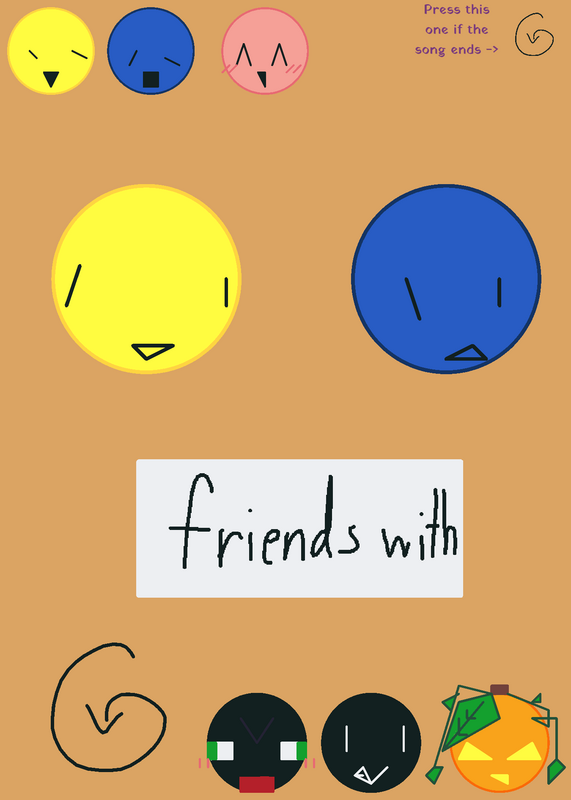This screenshot has height=800, width=571.
Task: Tap the large black spiral arrow button
Action: point(108,707)
